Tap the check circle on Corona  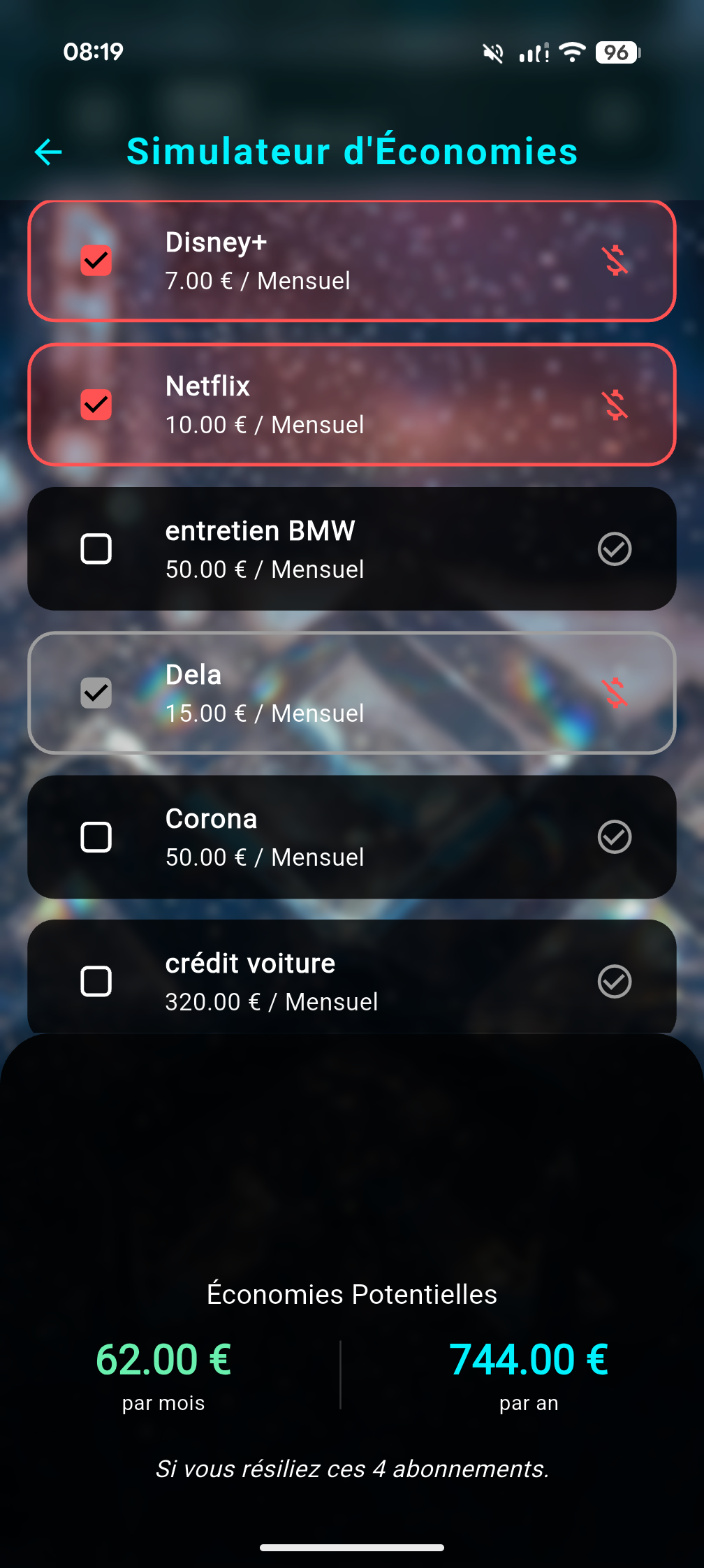(615, 837)
